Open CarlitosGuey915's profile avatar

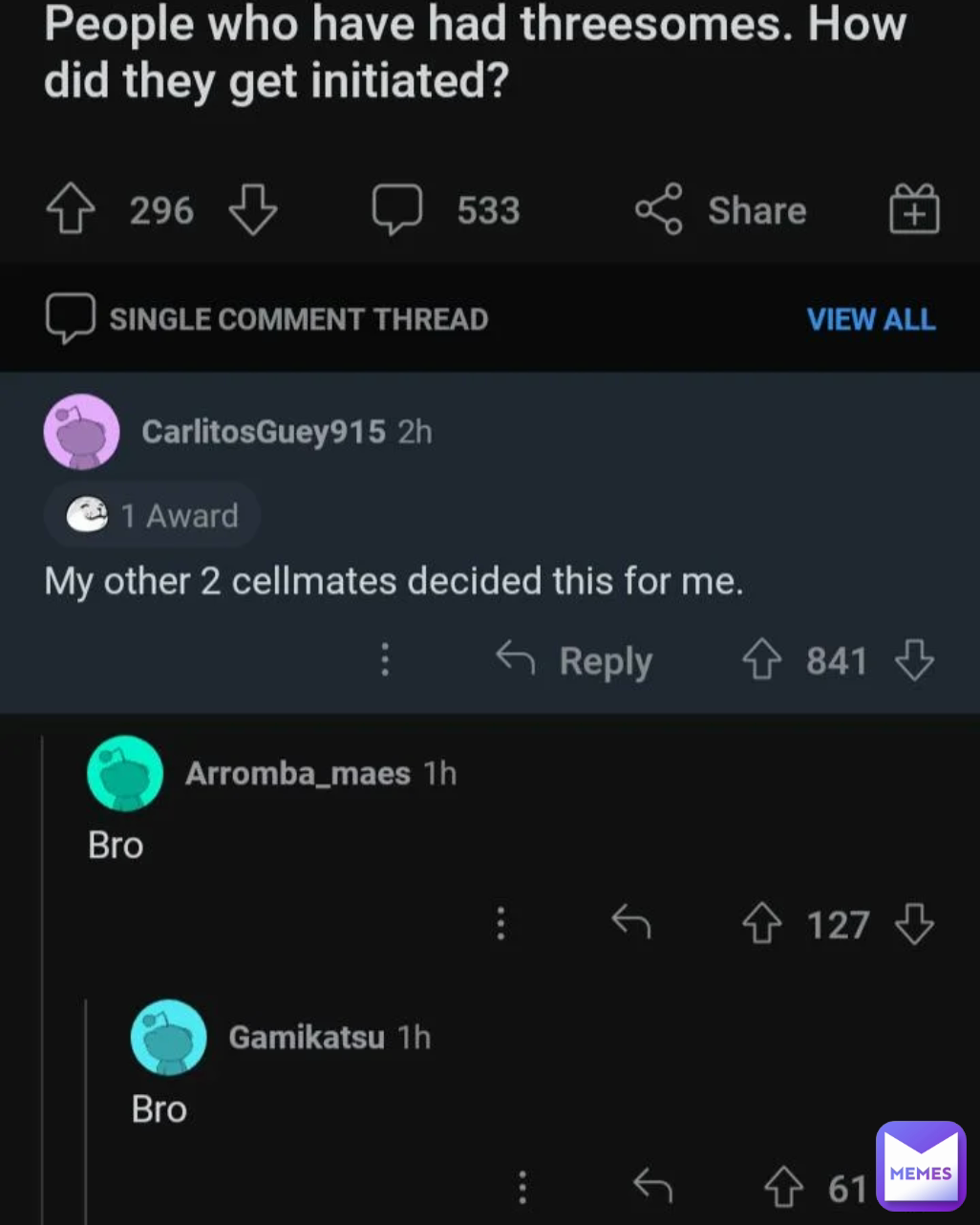point(82,431)
